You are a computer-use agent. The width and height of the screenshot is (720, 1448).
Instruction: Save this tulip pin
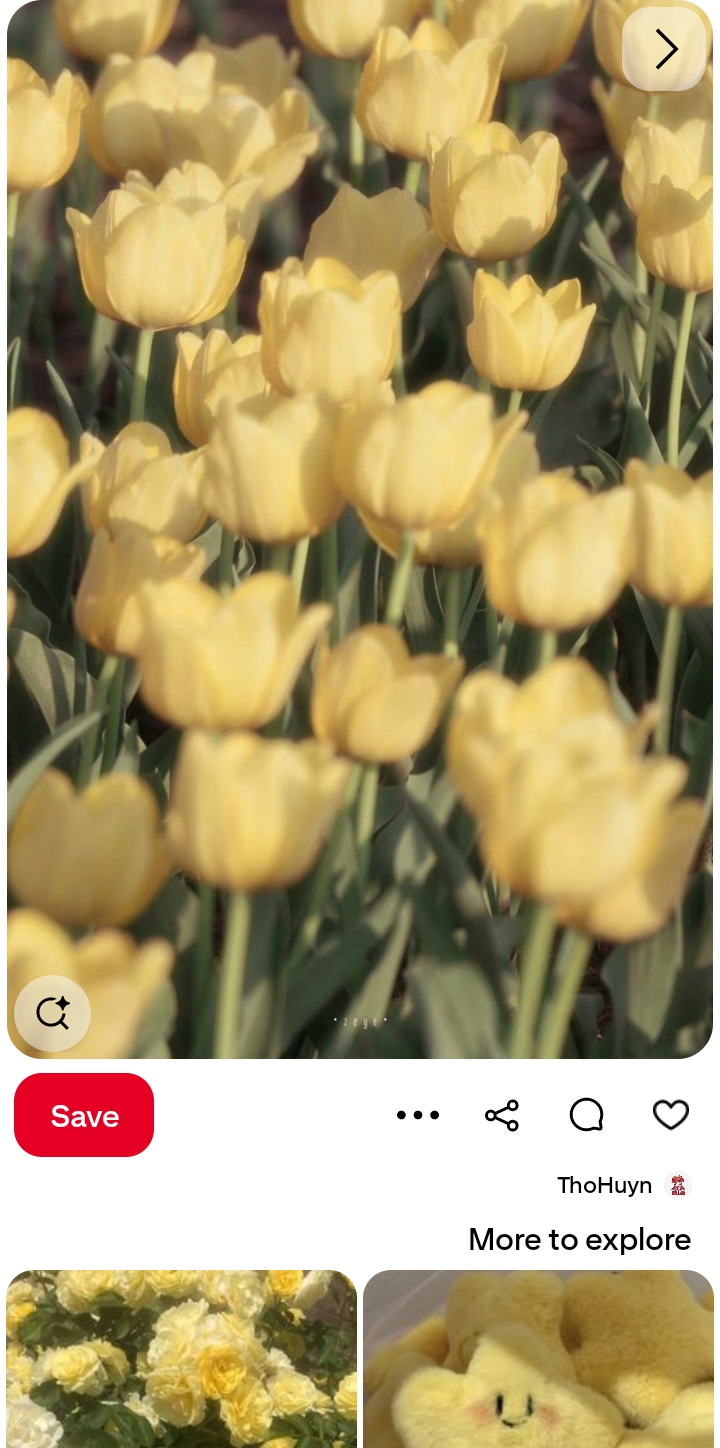tap(84, 1116)
